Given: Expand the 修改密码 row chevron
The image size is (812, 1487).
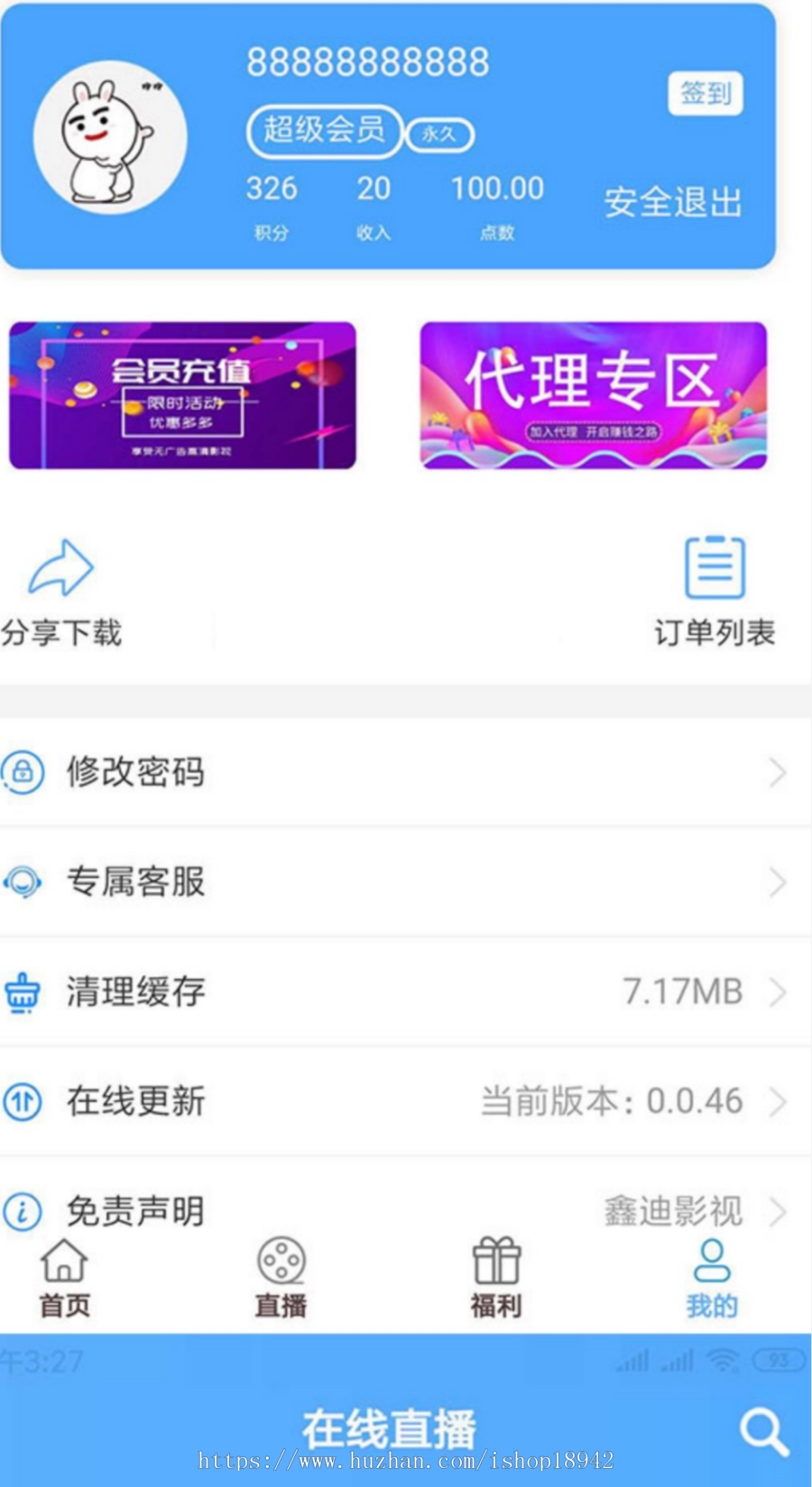Looking at the screenshot, I should (x=778, y=772).
